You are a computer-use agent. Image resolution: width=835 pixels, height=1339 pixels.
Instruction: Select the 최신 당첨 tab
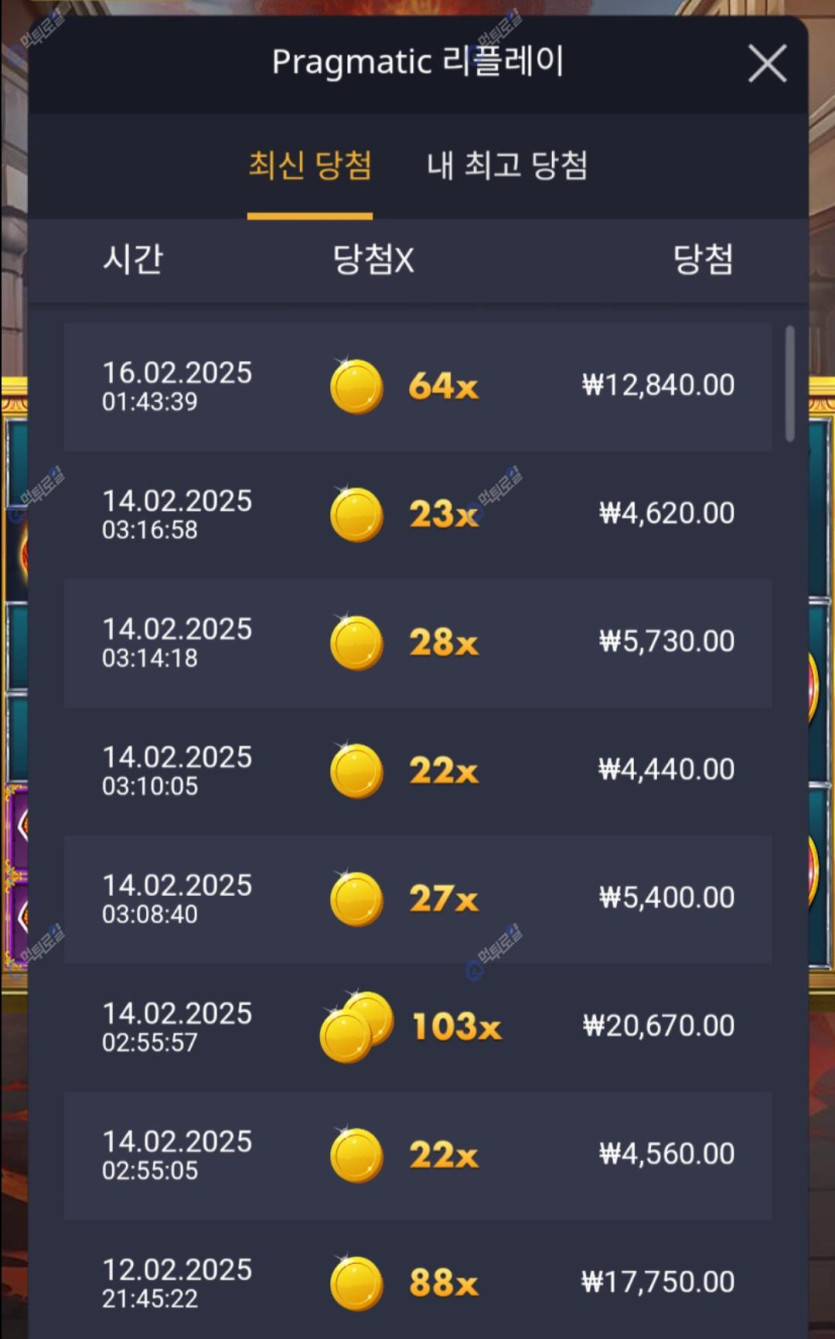(x=310, y=165)
